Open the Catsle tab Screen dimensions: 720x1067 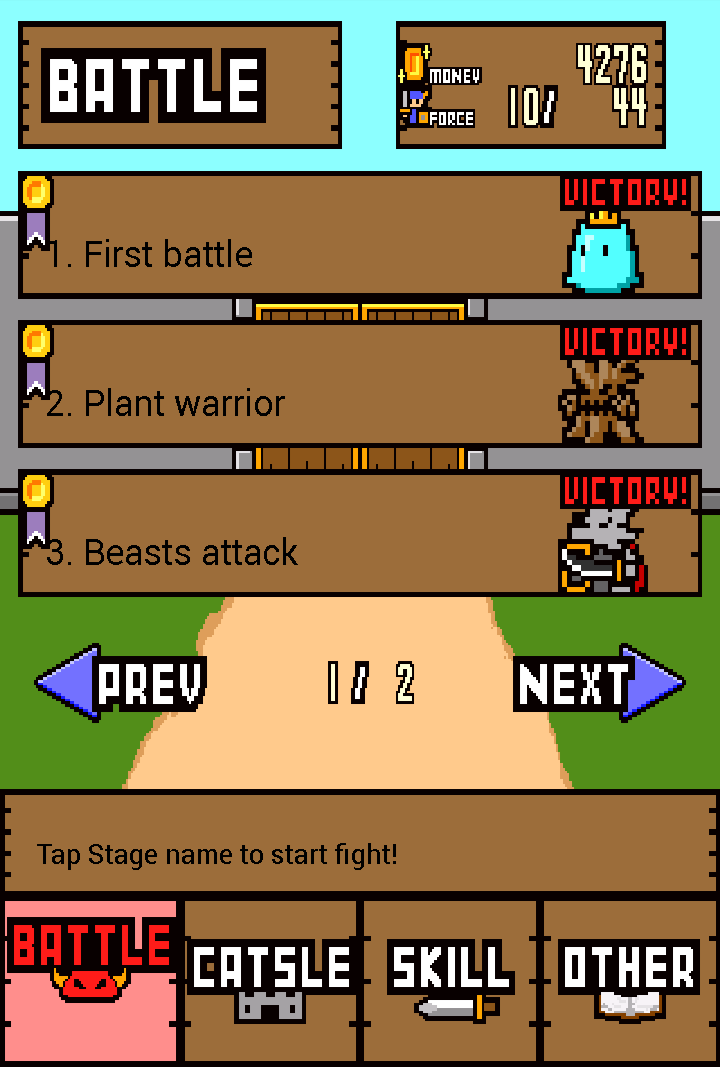[271, 979]
